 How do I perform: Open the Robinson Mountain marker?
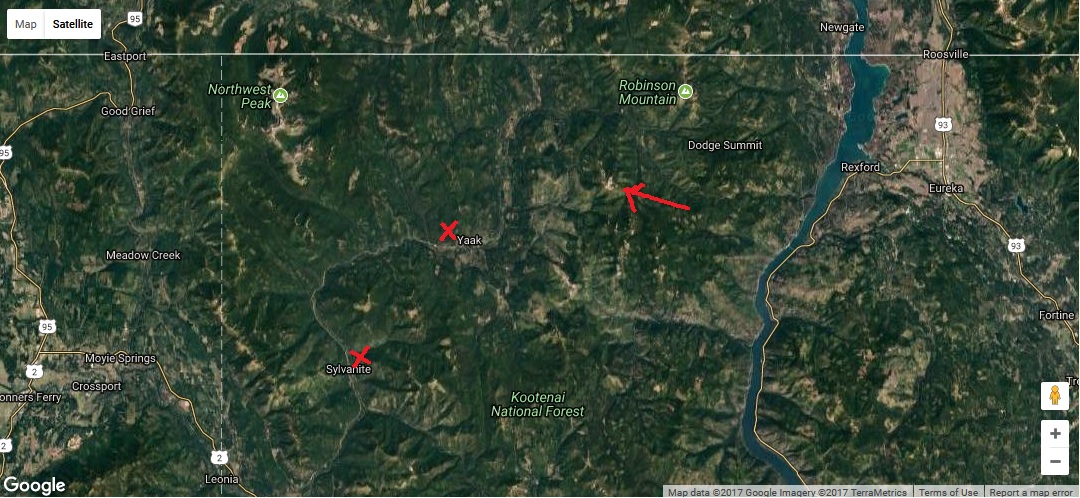(685, 92)
